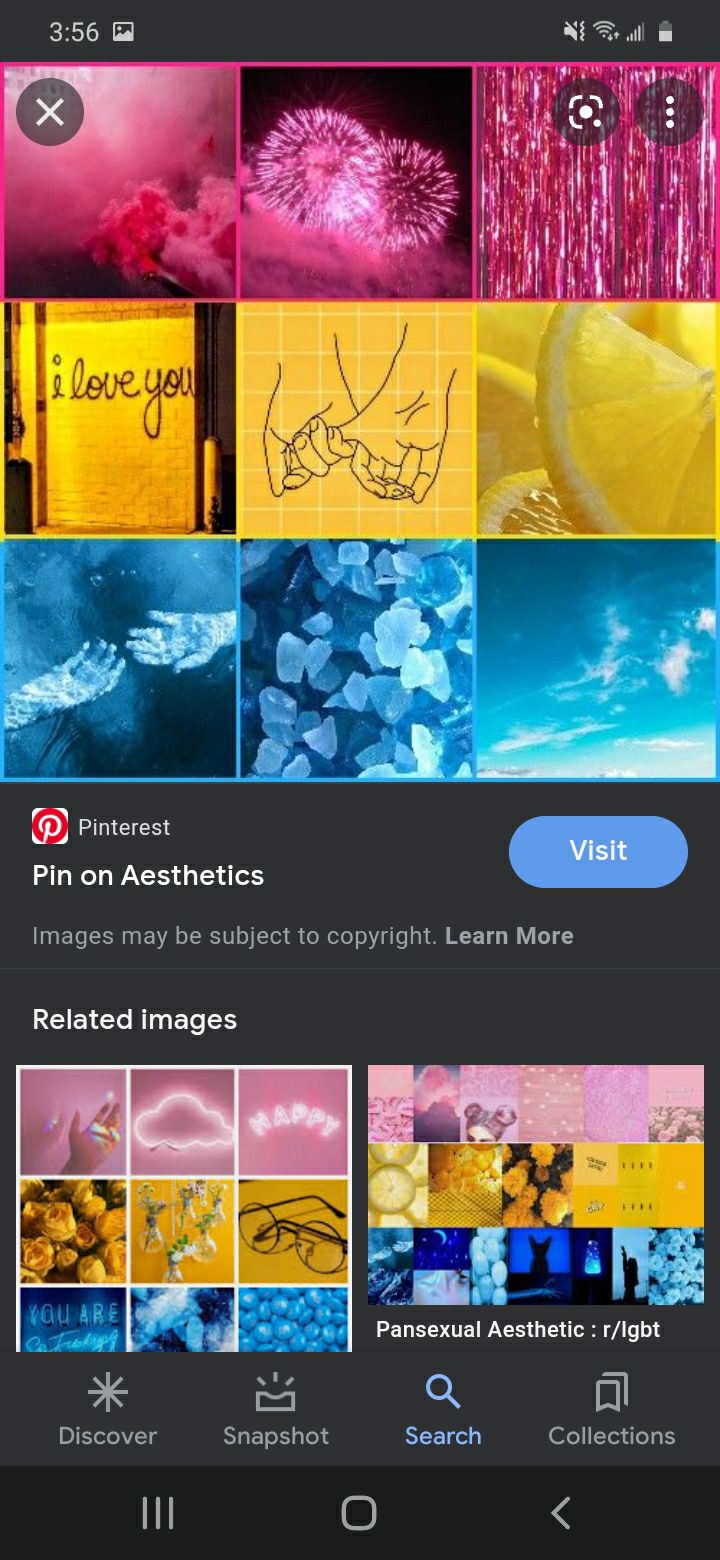The image size is (720, 1560).
Task: Close the image viewer
Action: point(50,112)
